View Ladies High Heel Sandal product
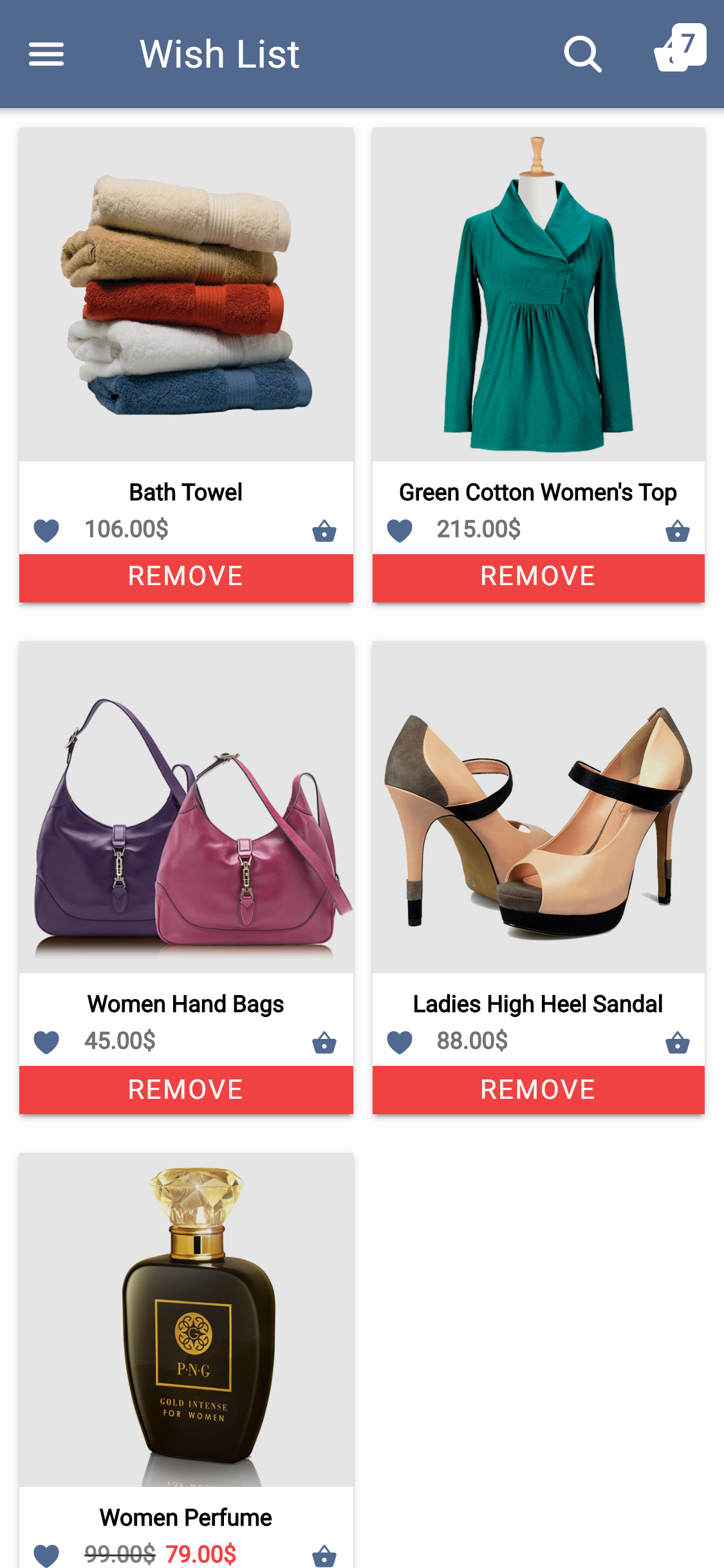724x1568 pixels. pos(538,808)
